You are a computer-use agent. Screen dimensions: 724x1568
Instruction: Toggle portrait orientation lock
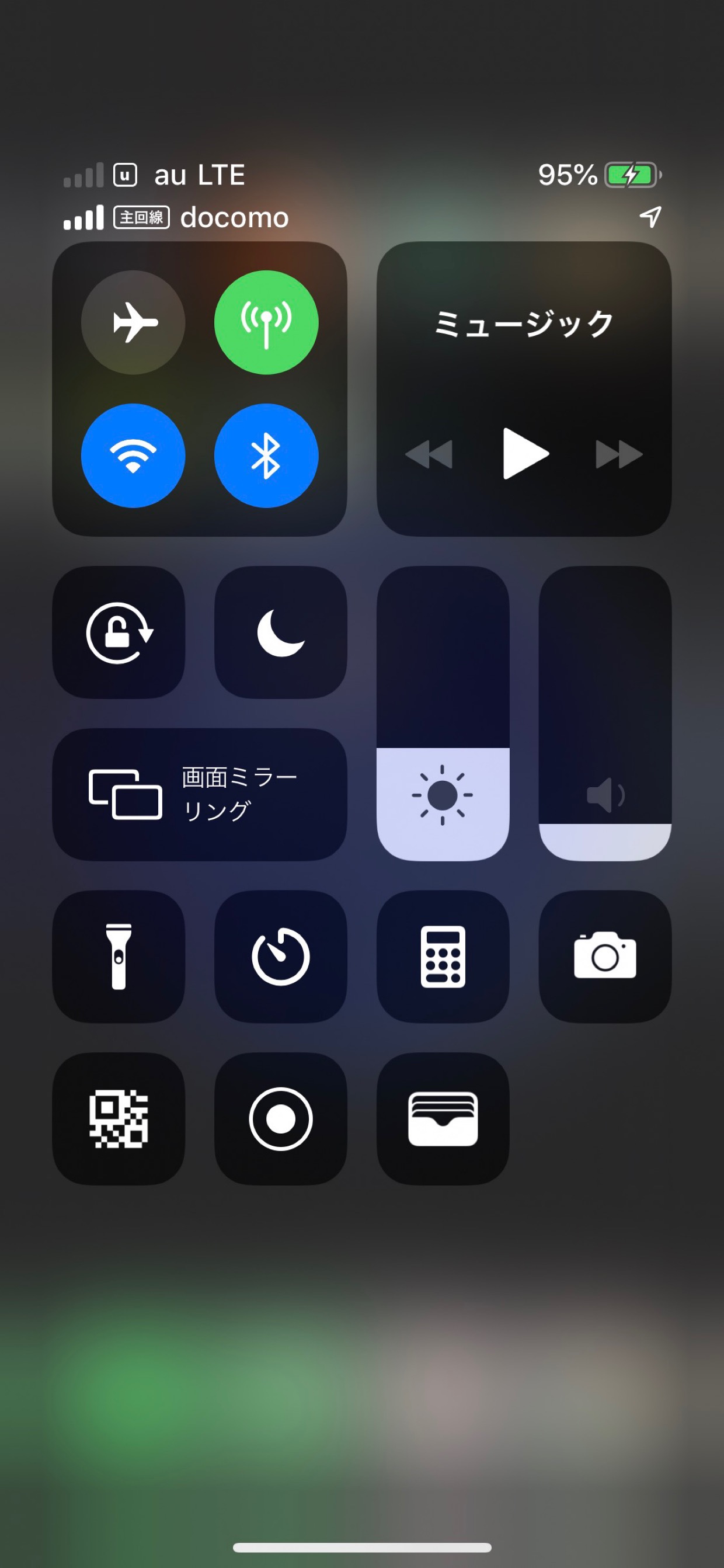[119, 632]
